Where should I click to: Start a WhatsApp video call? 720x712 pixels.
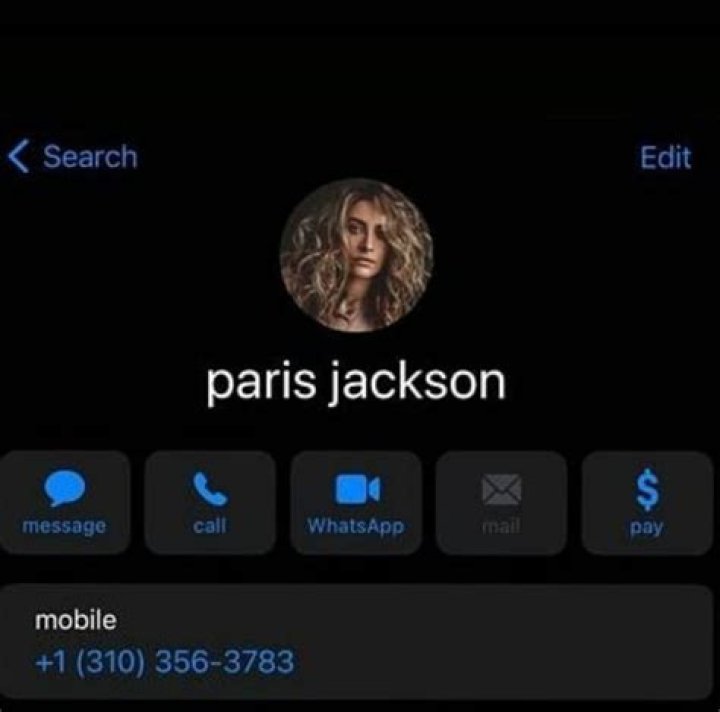[356, 503]
